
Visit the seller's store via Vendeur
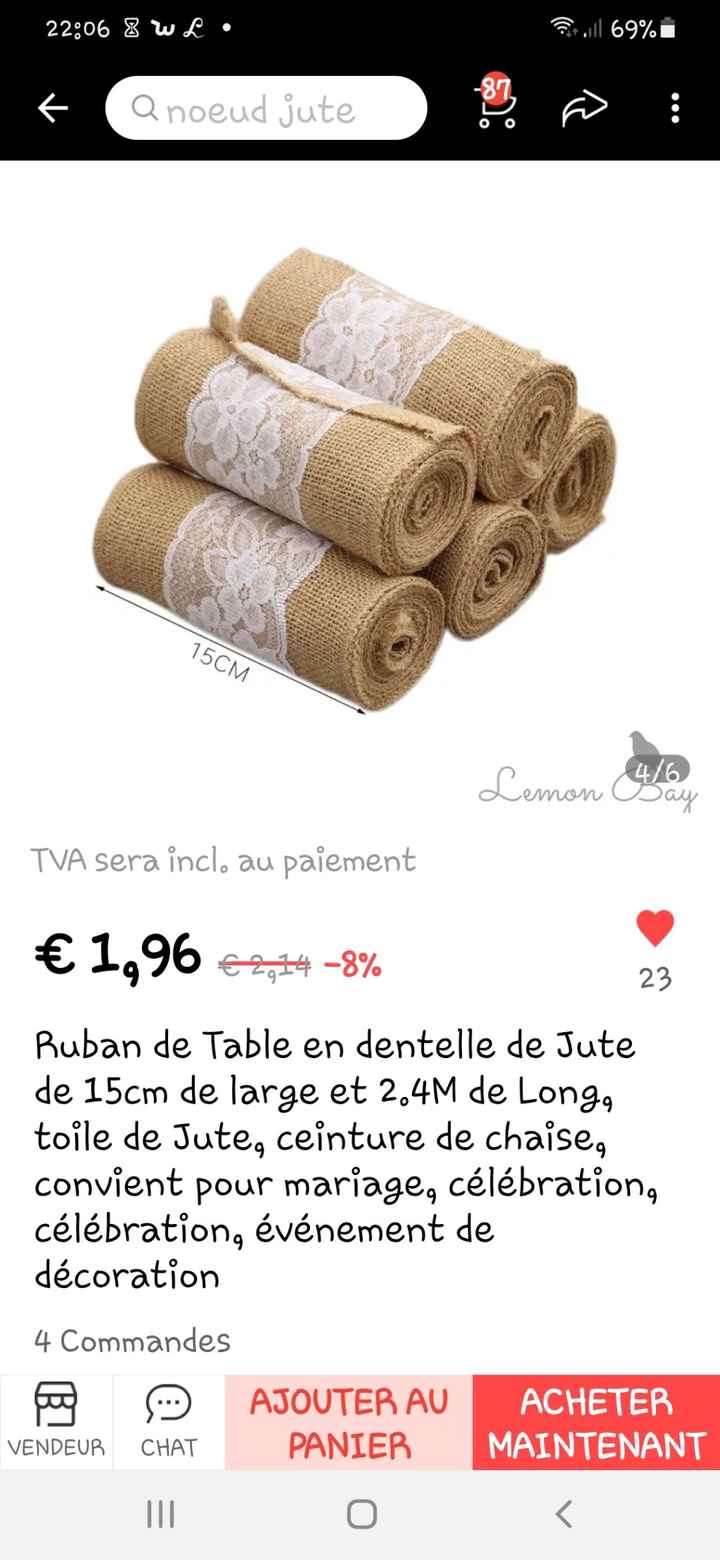pyautogui.click(x=56, y=1421)
